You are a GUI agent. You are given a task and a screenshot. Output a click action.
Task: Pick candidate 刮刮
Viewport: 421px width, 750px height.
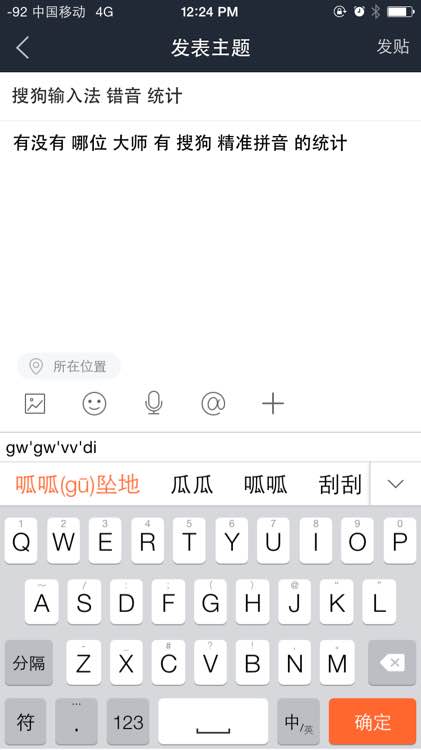click(340, 485)
